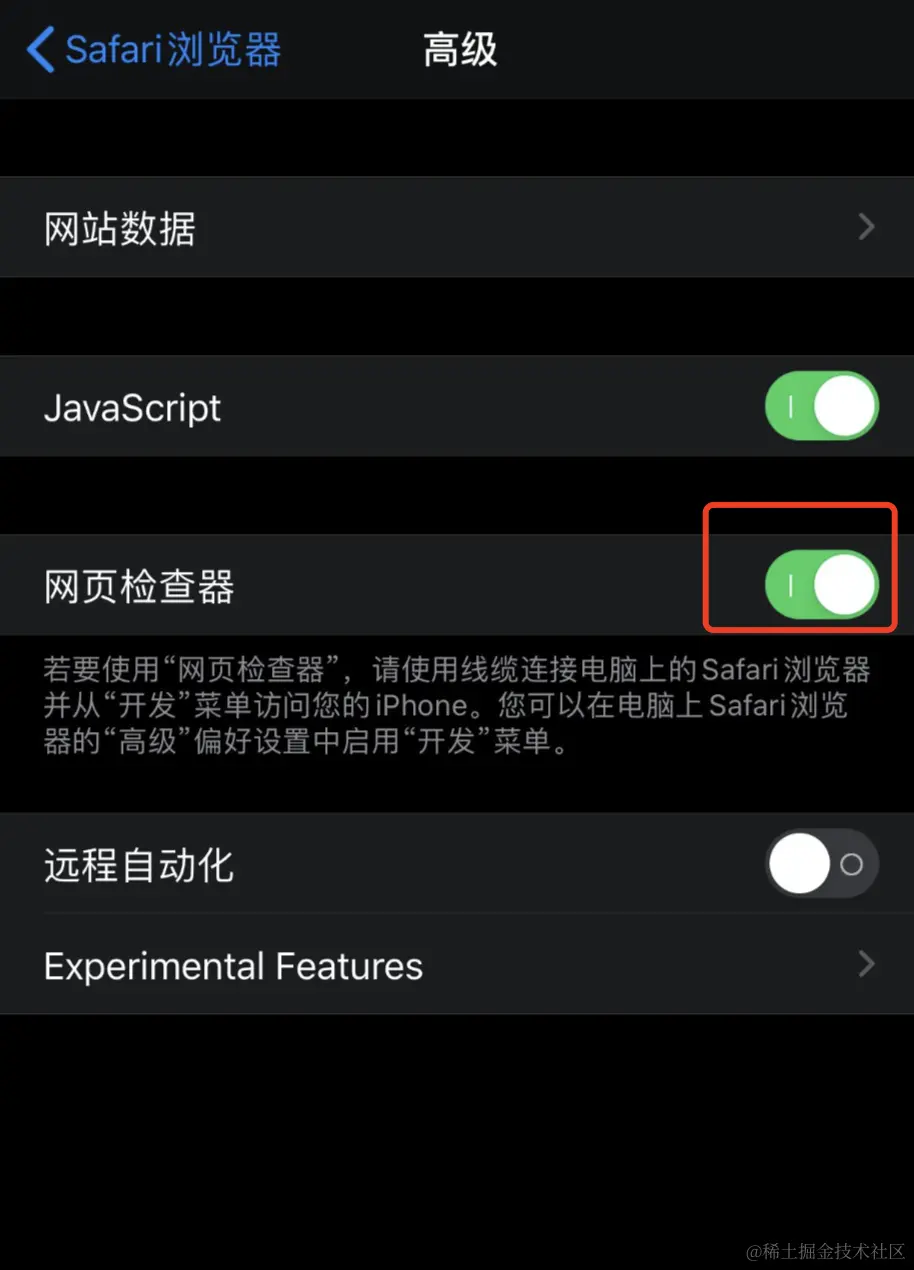Viewport: 914px width, 1270px height.
Task: Go back to Safari浏览器 settings
Action: pos(155,50)
